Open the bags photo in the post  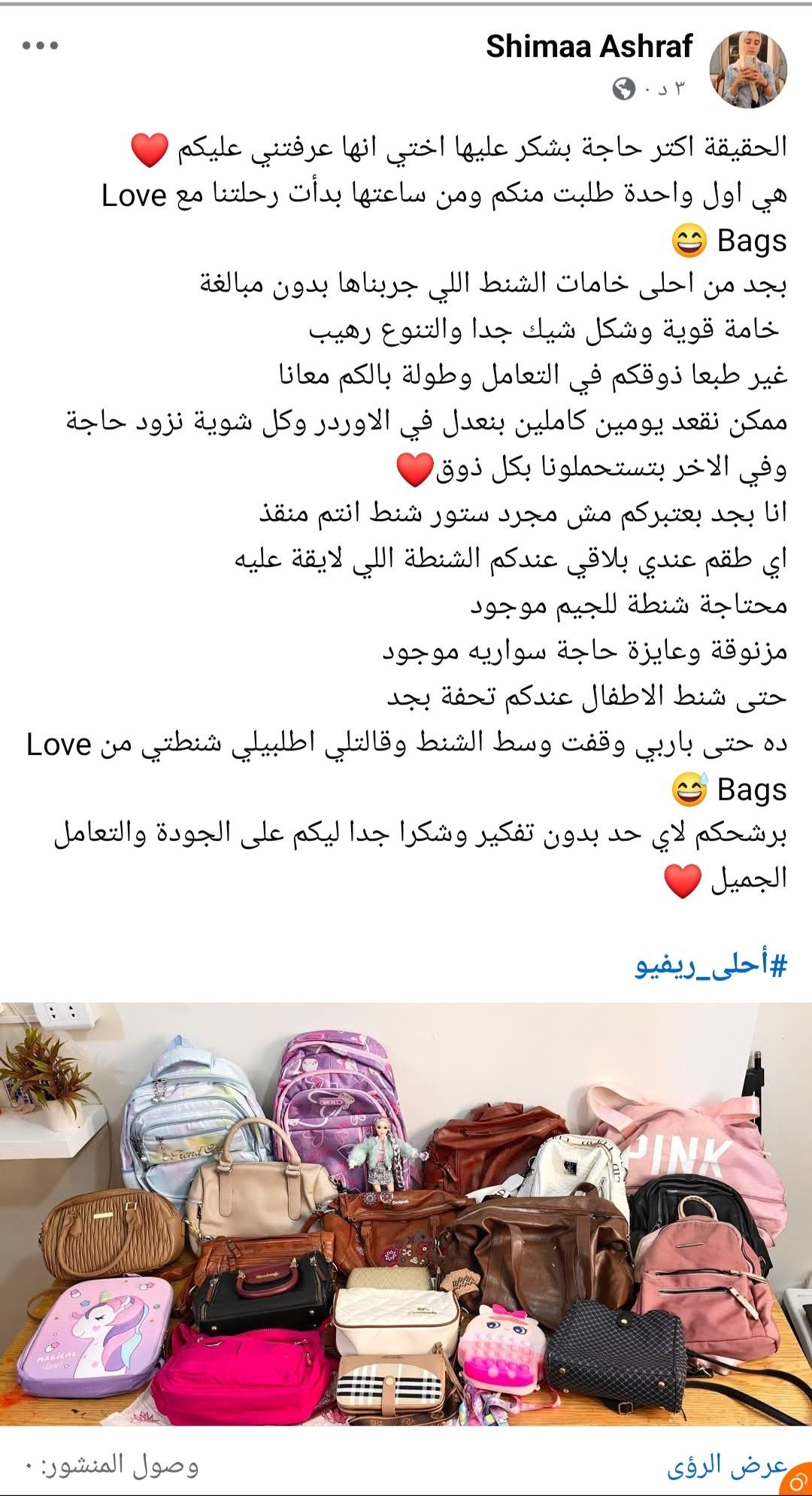406,1213
